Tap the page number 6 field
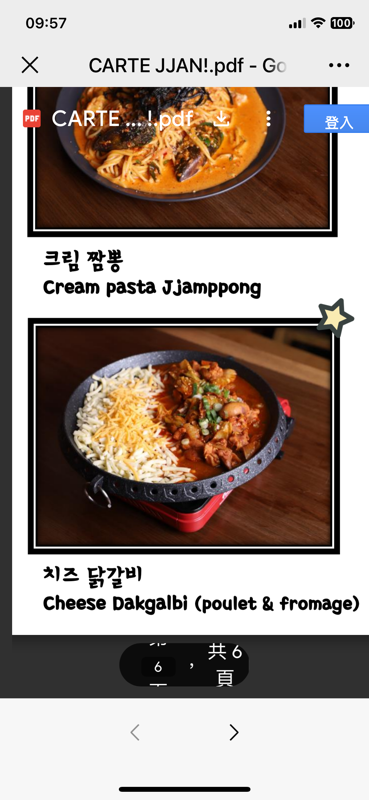This screenshot has height=800, width=369. [158, 667]
